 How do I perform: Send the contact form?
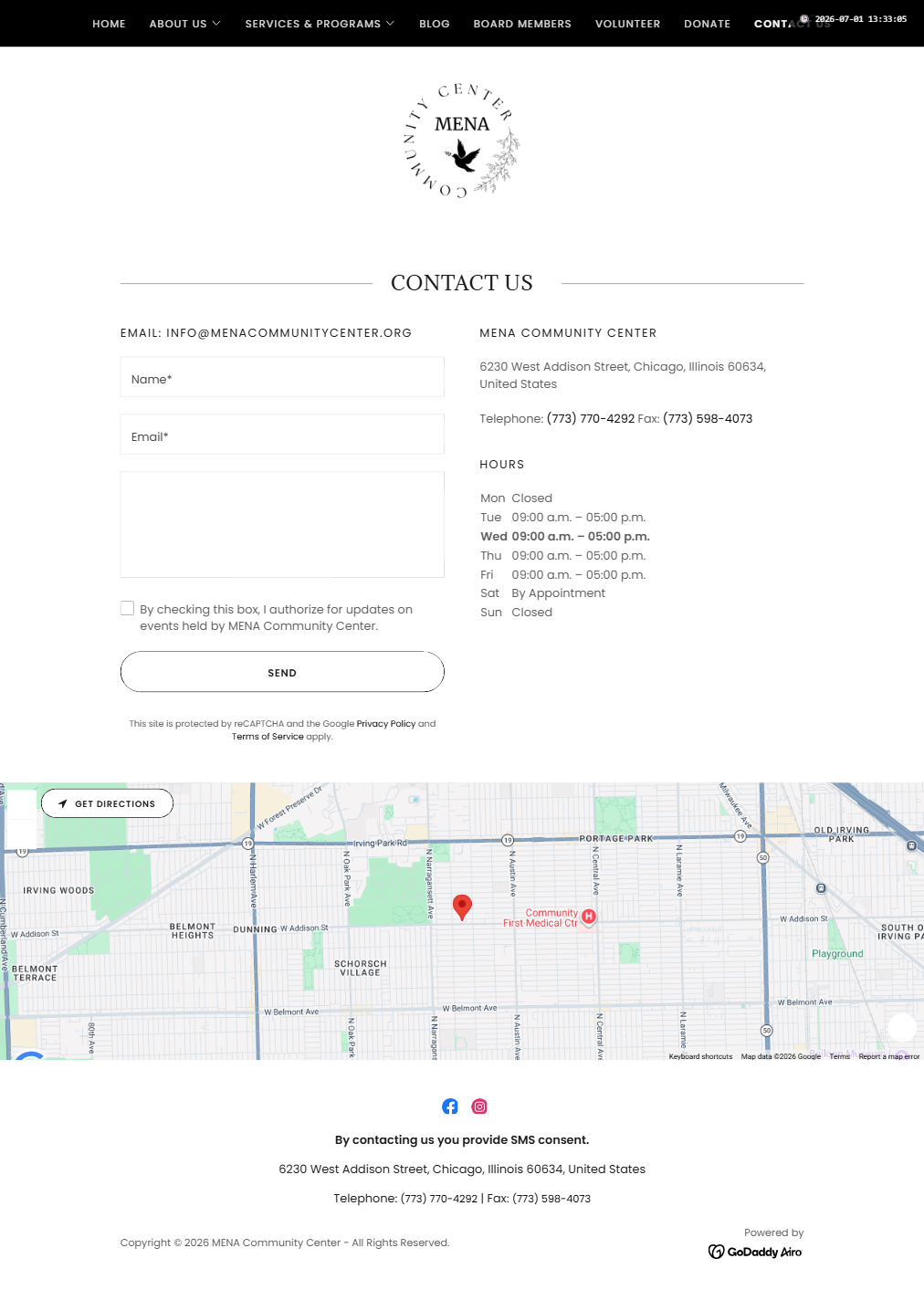282,672
